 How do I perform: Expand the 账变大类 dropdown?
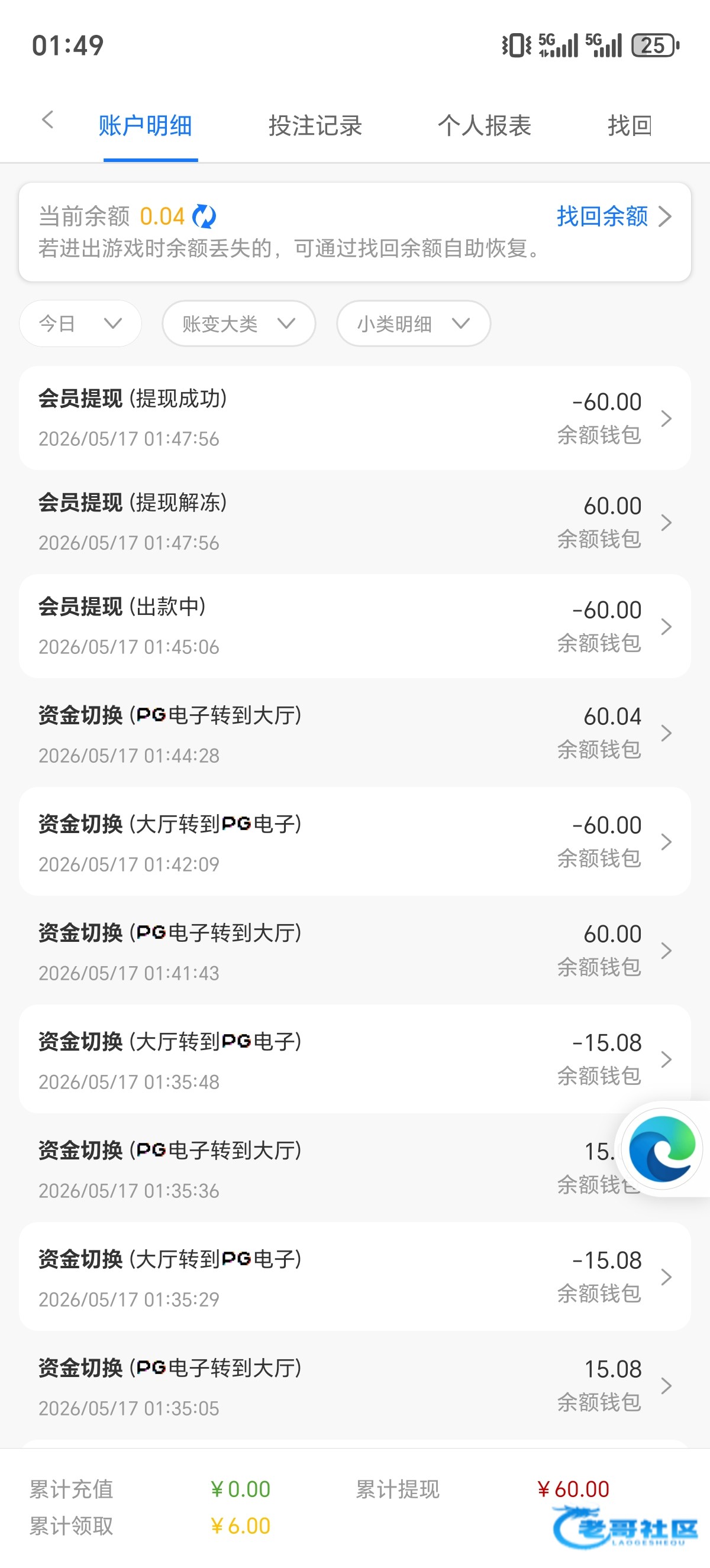(238, 323)
